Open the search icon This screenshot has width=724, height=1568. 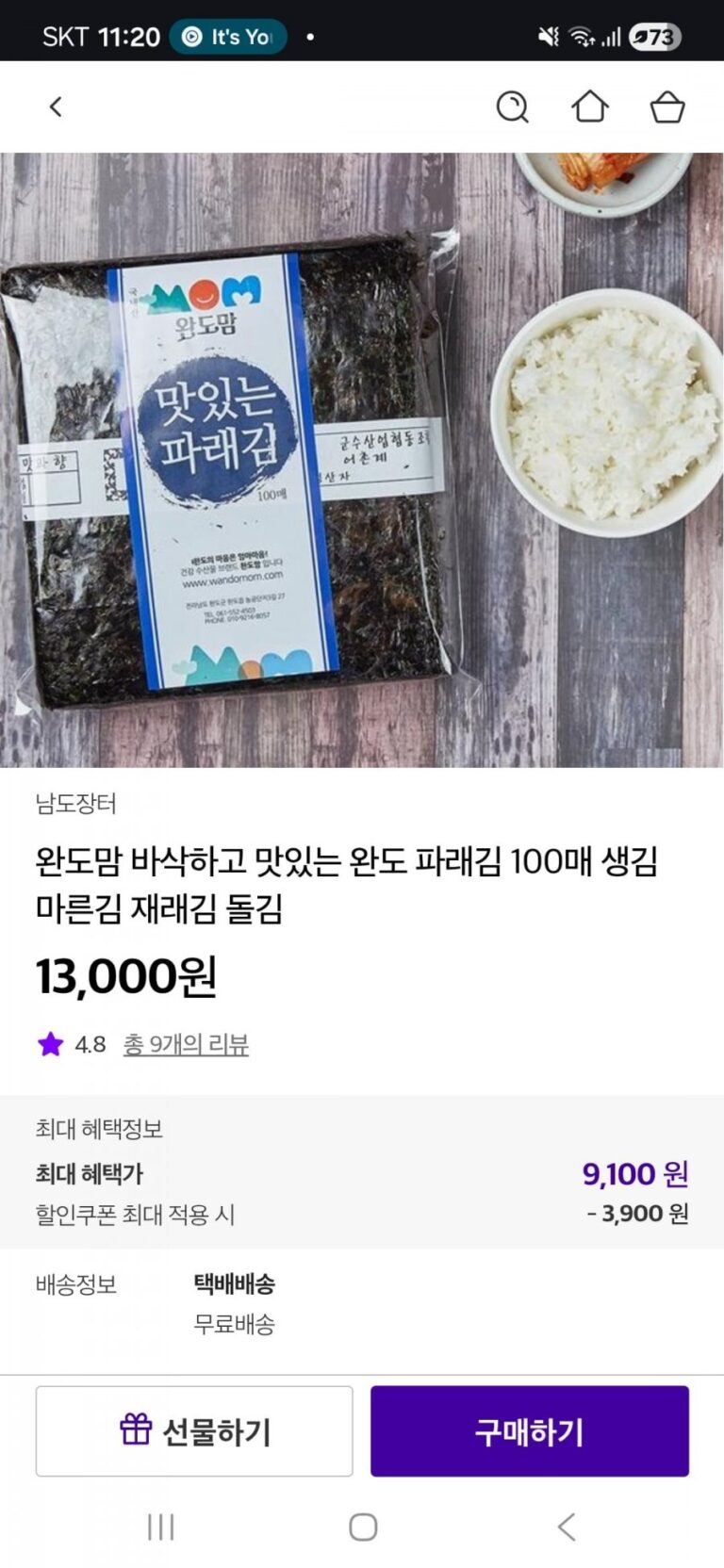pos(512,106)
